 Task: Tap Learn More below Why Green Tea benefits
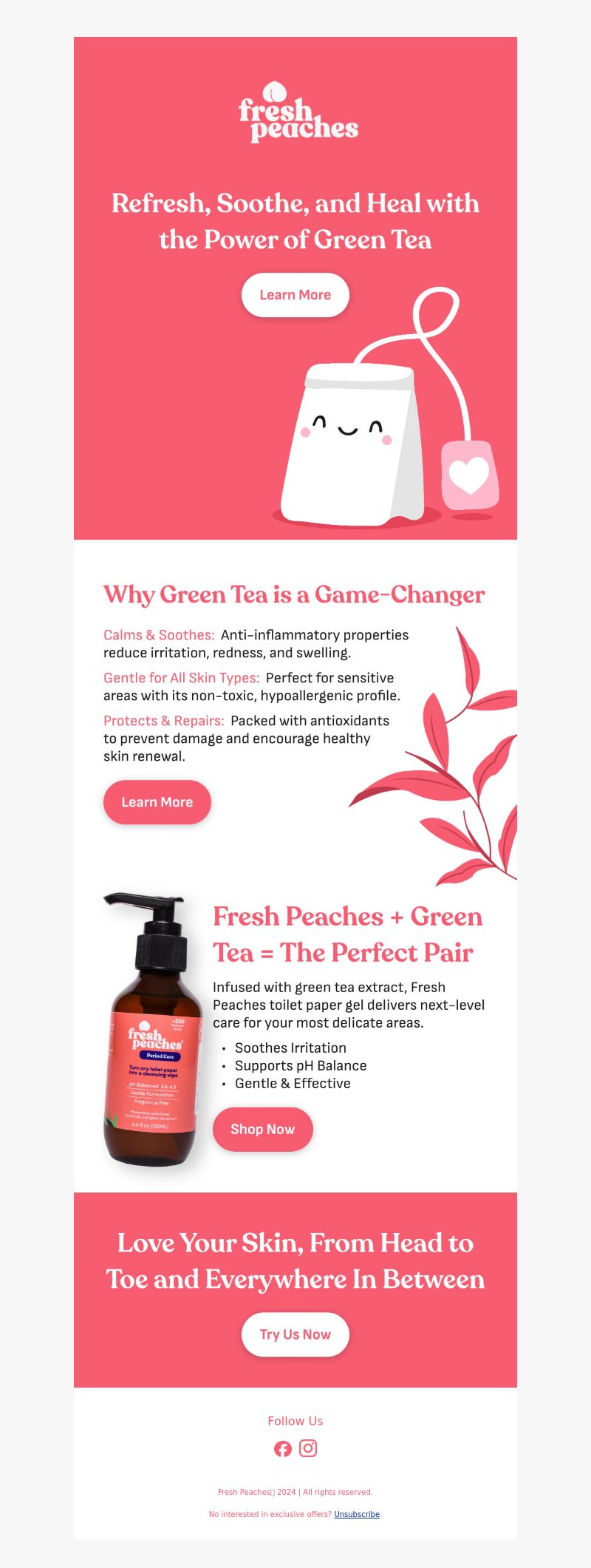[157, 802]
